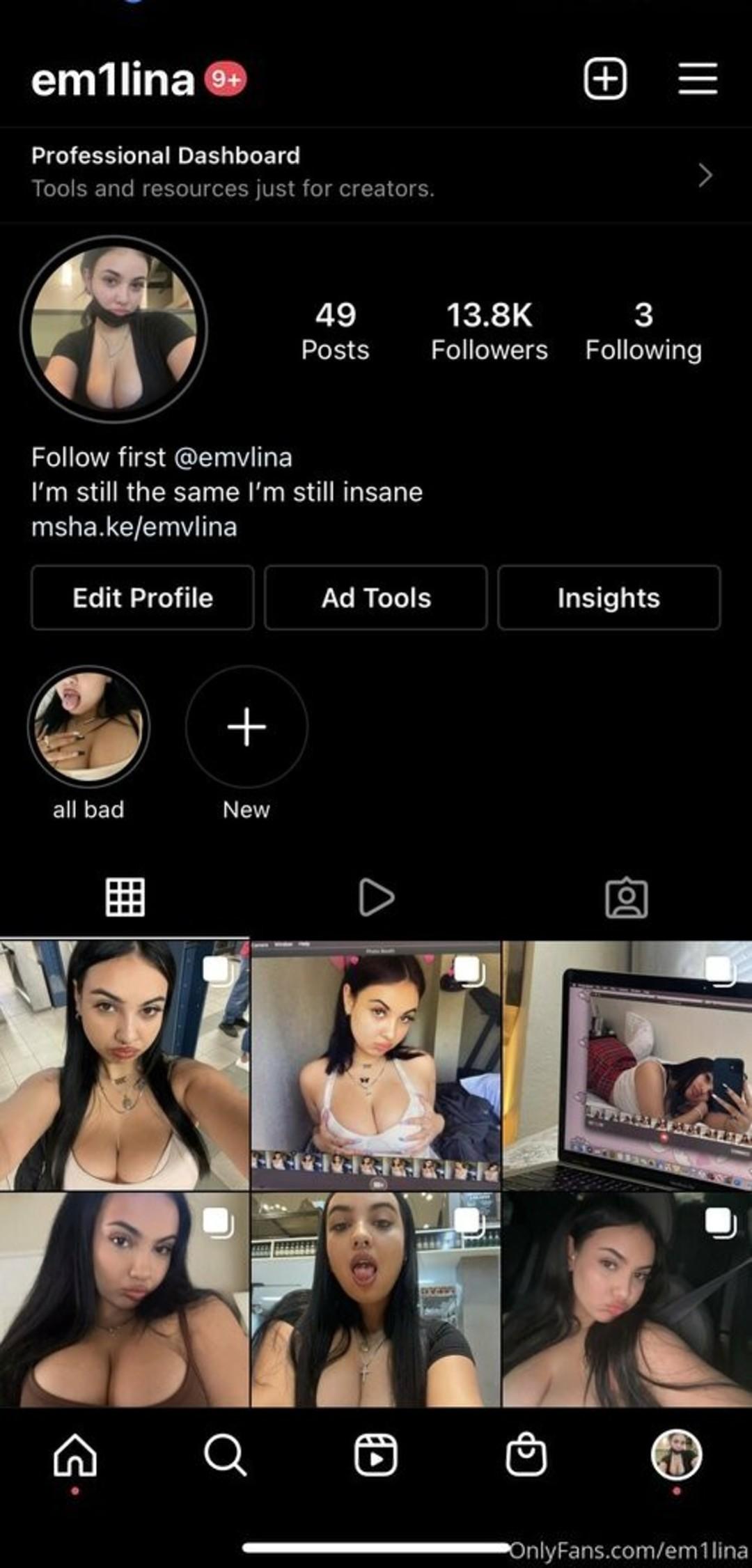Open Ad Tools
752x1568 pixels.
[x=376, y=598]
